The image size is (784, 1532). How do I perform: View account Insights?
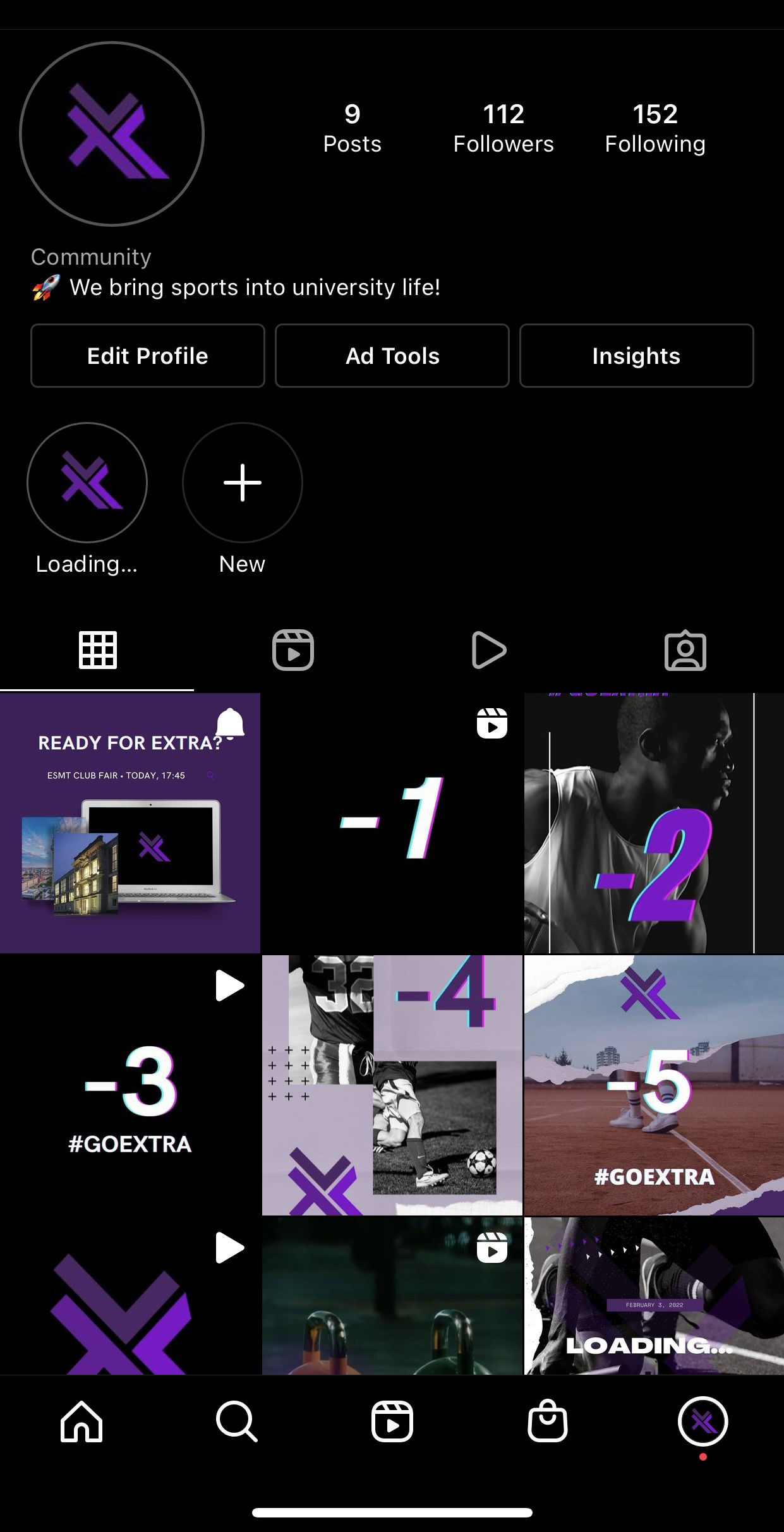[x=636, y=356]
